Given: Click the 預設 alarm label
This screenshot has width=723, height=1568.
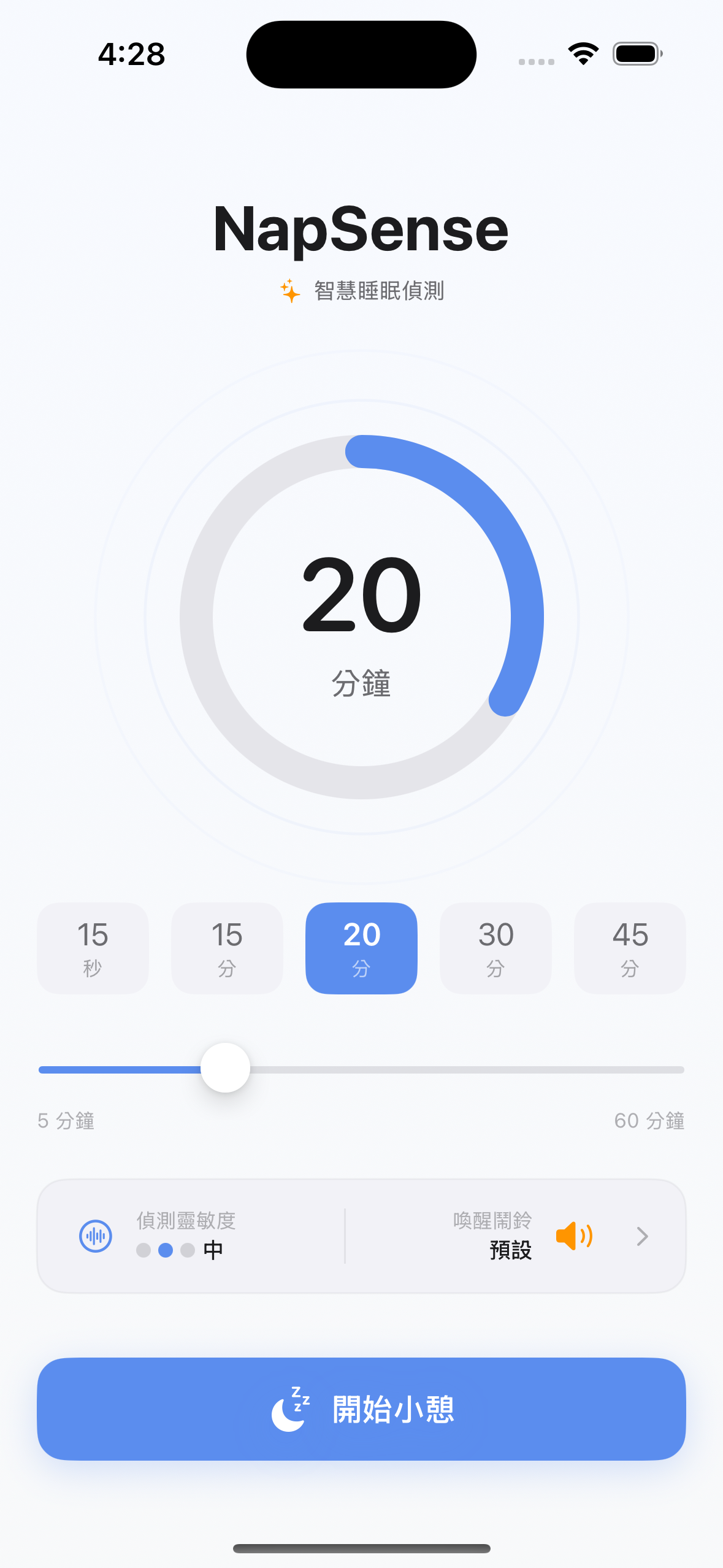Looking at the screenshot, I should coord(510,1251).
